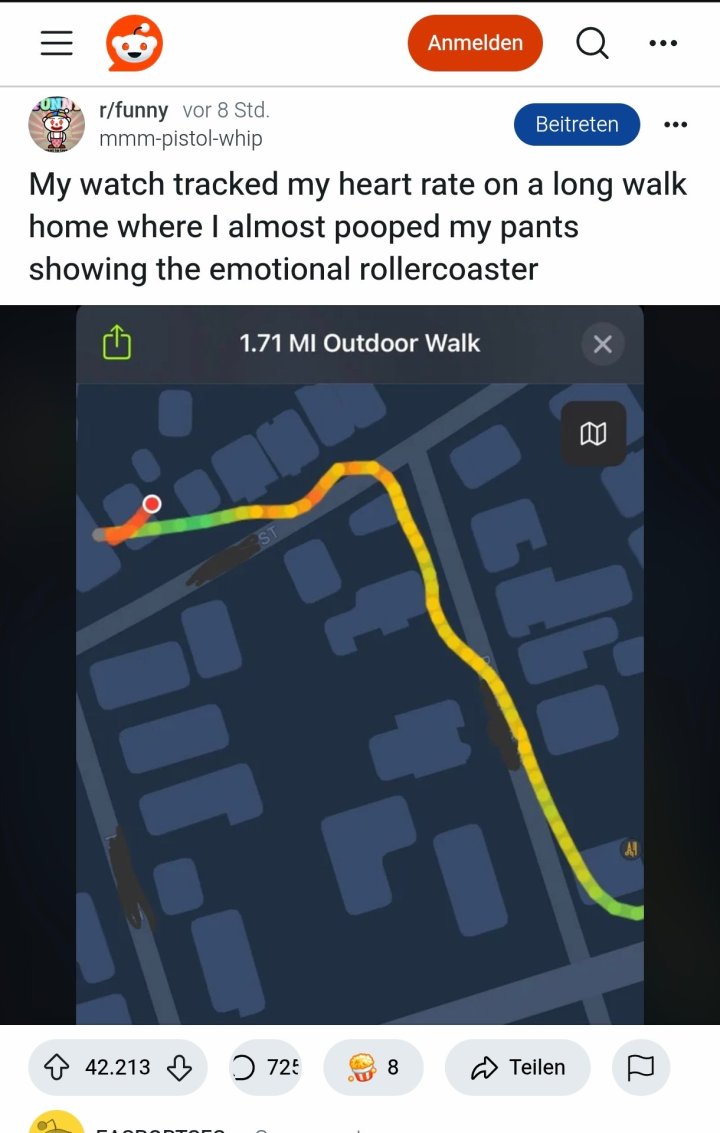Image resolution: width=720 pixels, height=1133 pixels.
Task: Report the post with the flag icon
Action: tap(640, 1067)
